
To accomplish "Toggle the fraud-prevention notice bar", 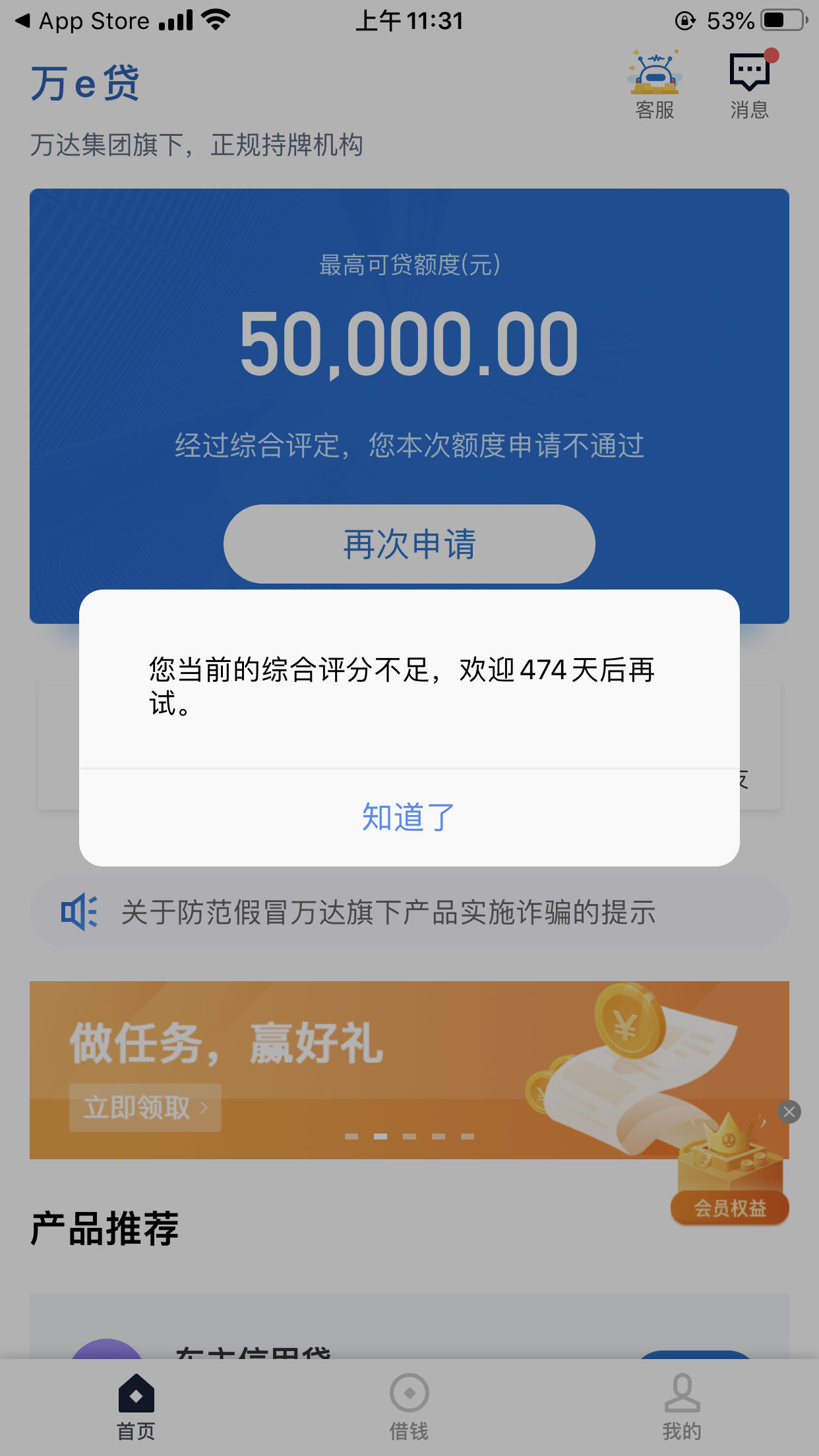I will click(x=409, y=913).
